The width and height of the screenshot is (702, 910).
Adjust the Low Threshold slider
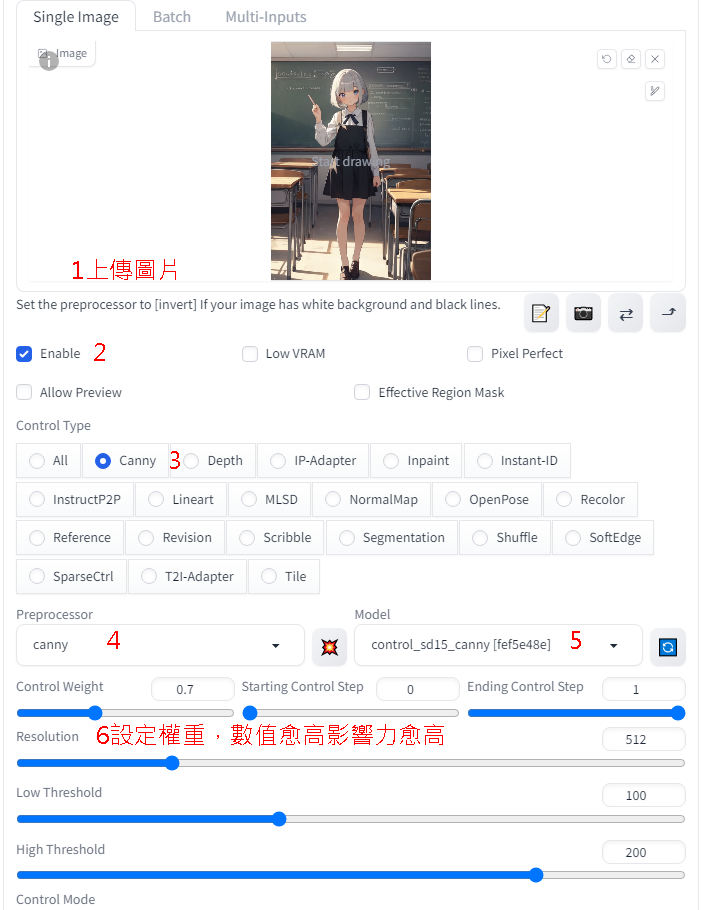[280, 819]
